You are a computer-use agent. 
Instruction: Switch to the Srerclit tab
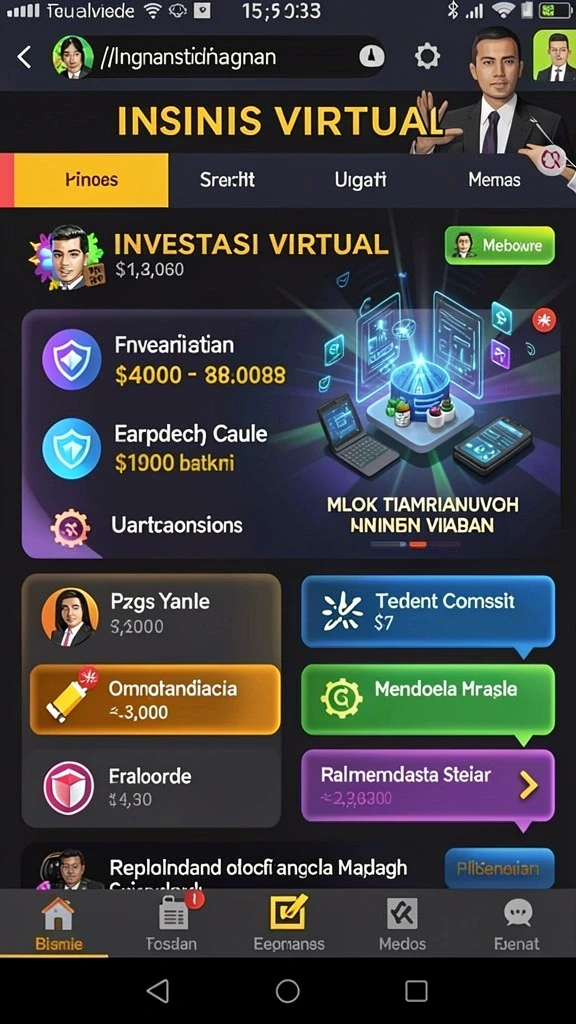[227, 180]
